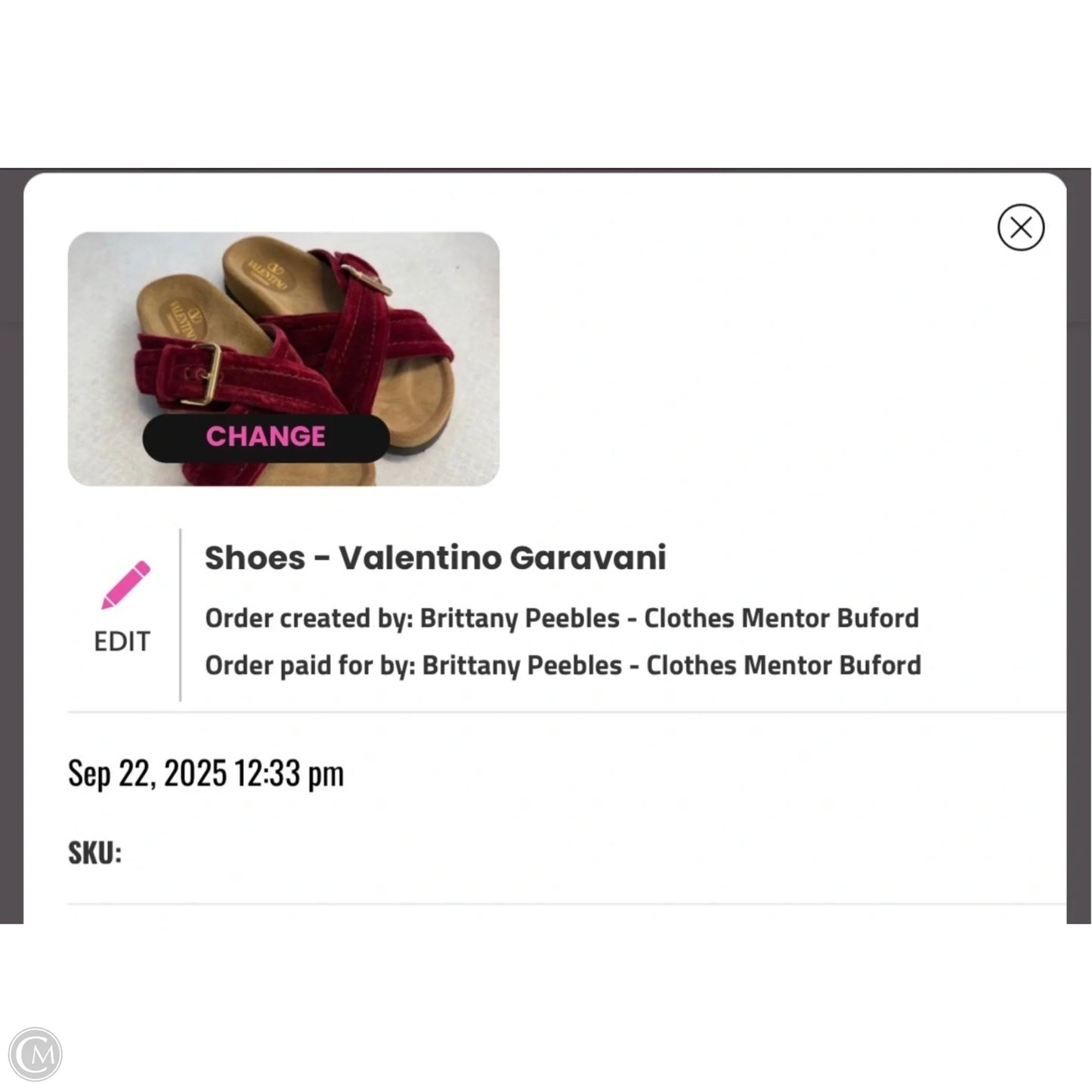This screenshot has height=1092, width=1092.
Task: Close the order details dialog
Action: click(1020, 227)
